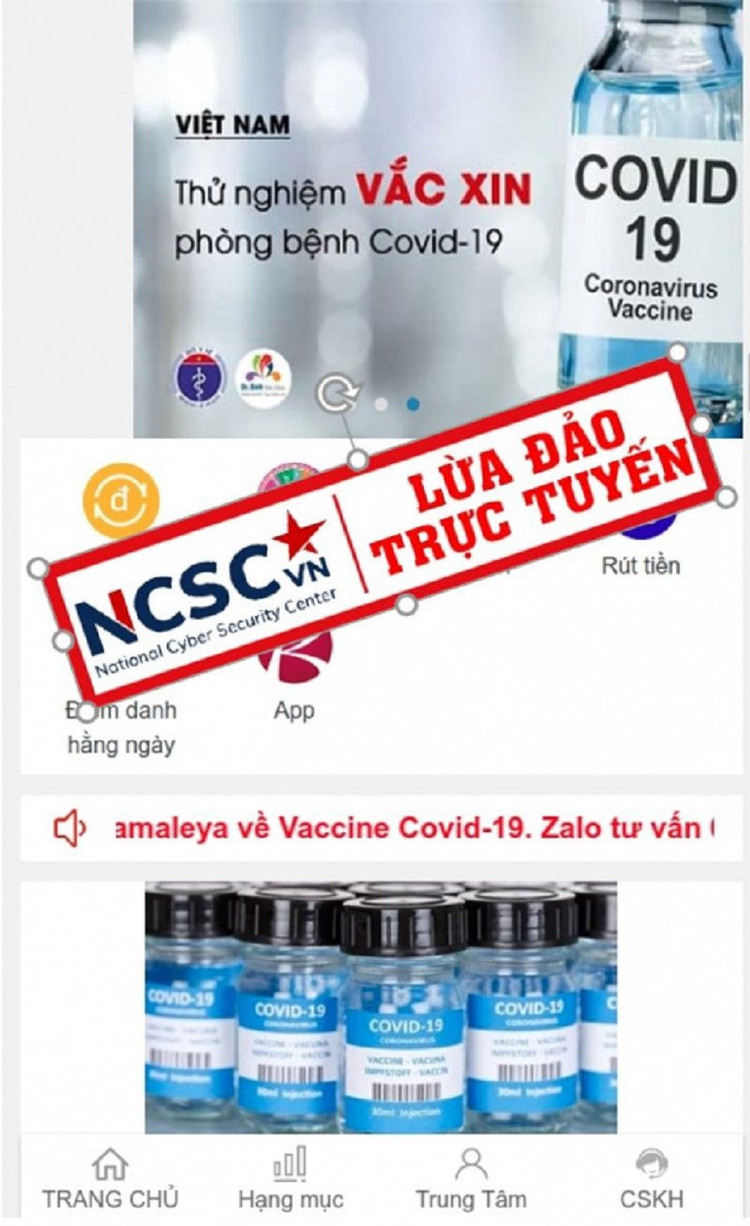
Task: Open the Hạng mục tab
Action: pos(290,1180)
